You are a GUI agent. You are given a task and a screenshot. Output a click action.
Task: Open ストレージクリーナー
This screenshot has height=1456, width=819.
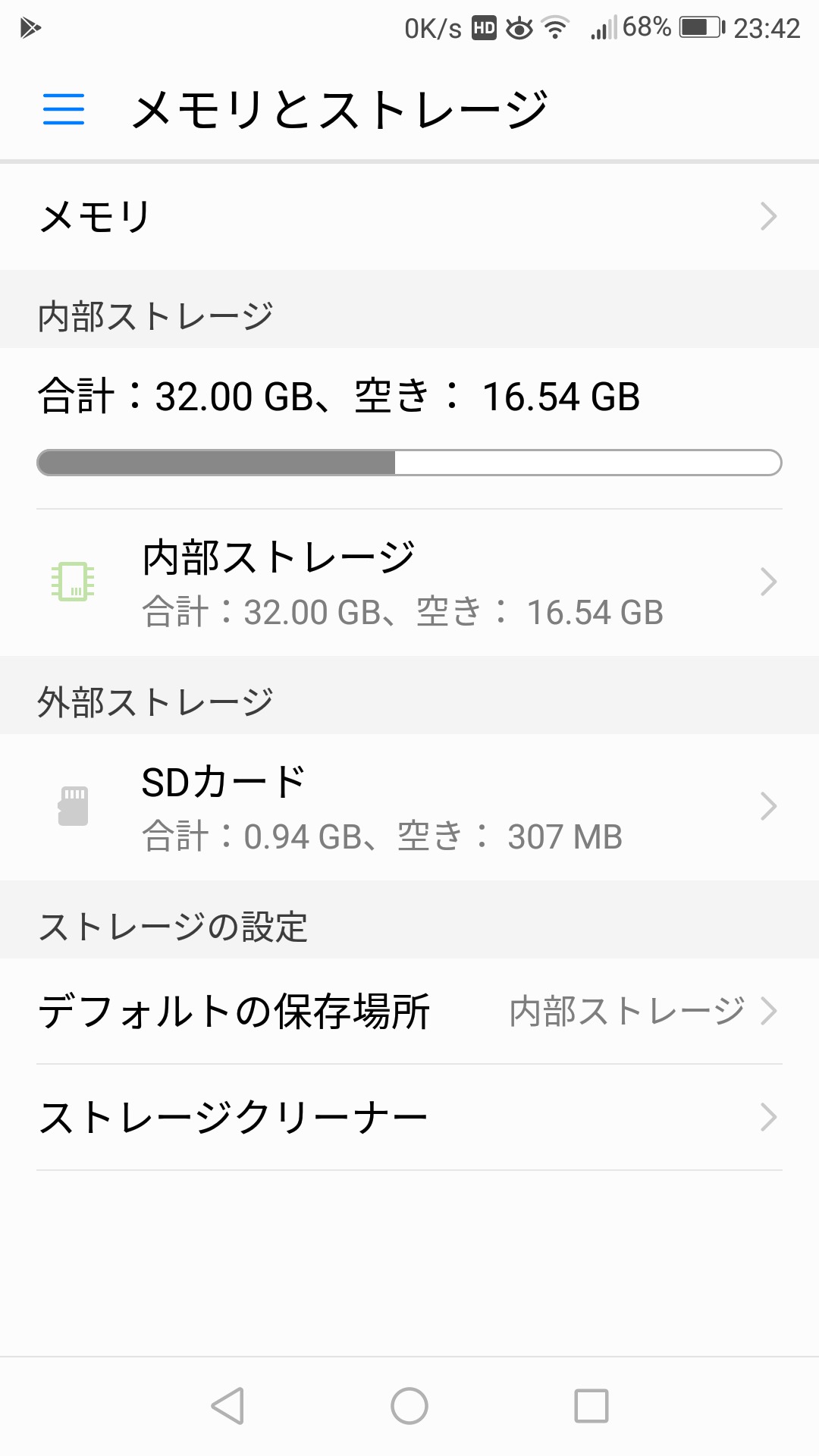409,1117
